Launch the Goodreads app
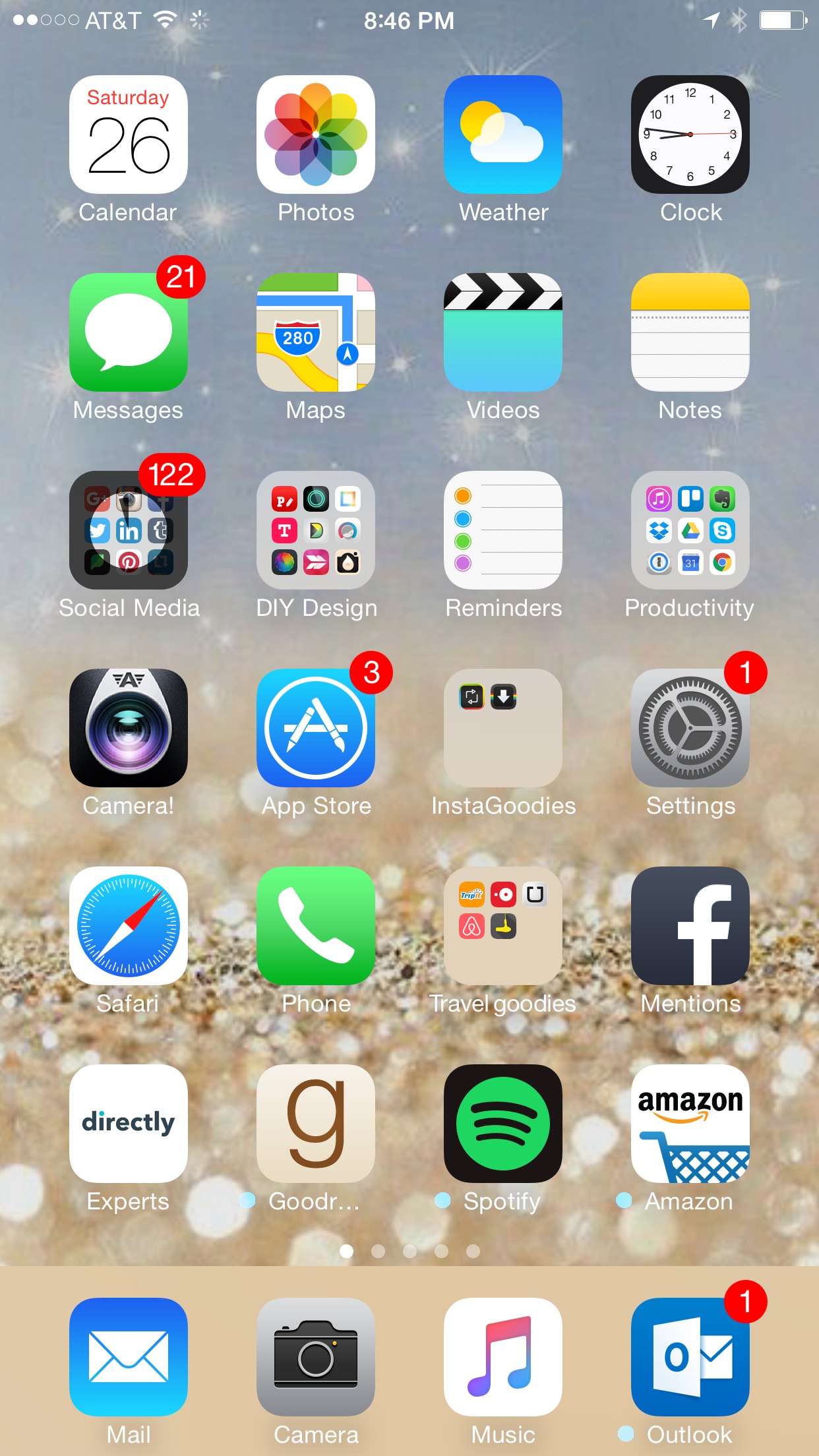819x1456 pixels. pos(316,1124)
